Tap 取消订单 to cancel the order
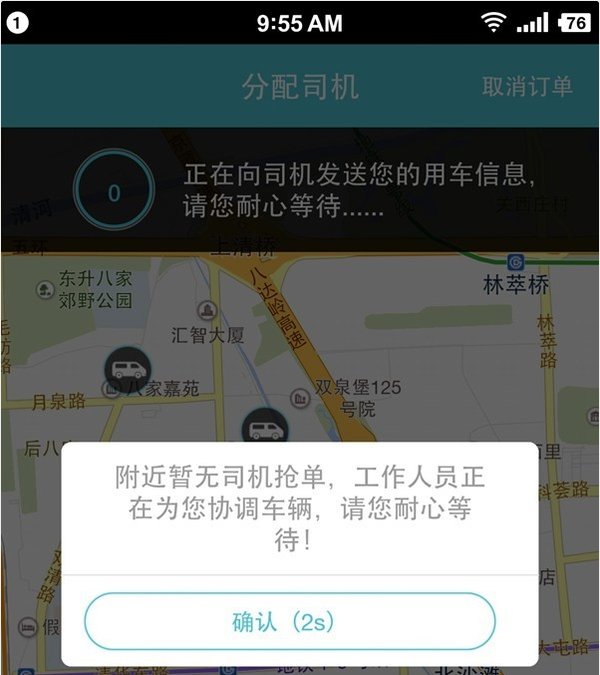Viewport: 600px width, 675px height. 527,86
